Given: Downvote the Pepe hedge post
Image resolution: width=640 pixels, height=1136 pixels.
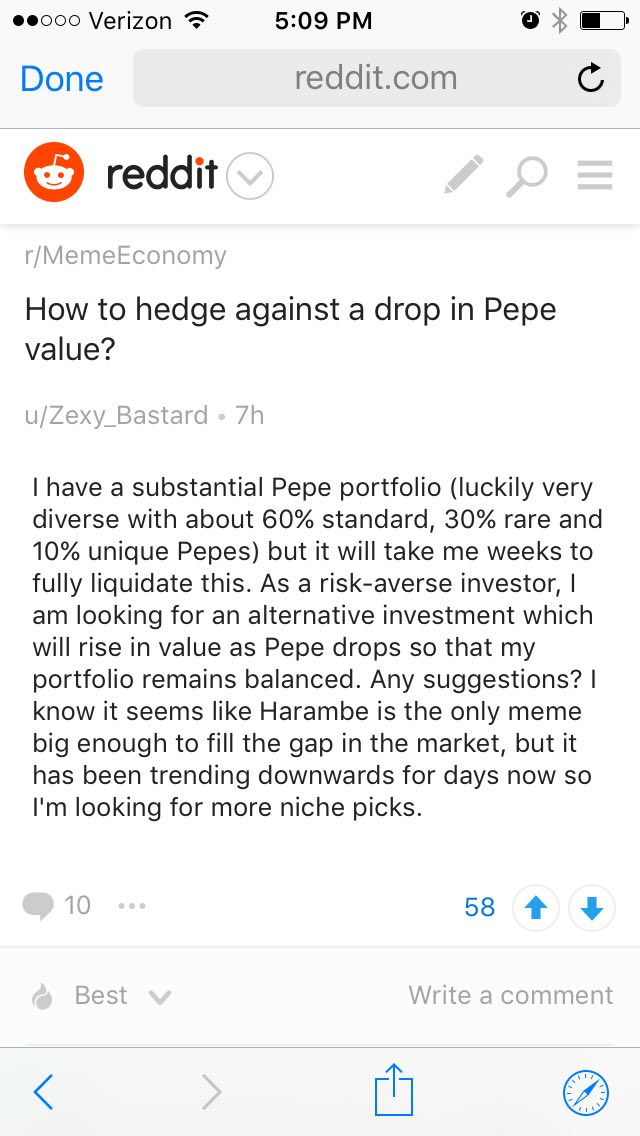Looking at the screenshot, I should point(592,908).
